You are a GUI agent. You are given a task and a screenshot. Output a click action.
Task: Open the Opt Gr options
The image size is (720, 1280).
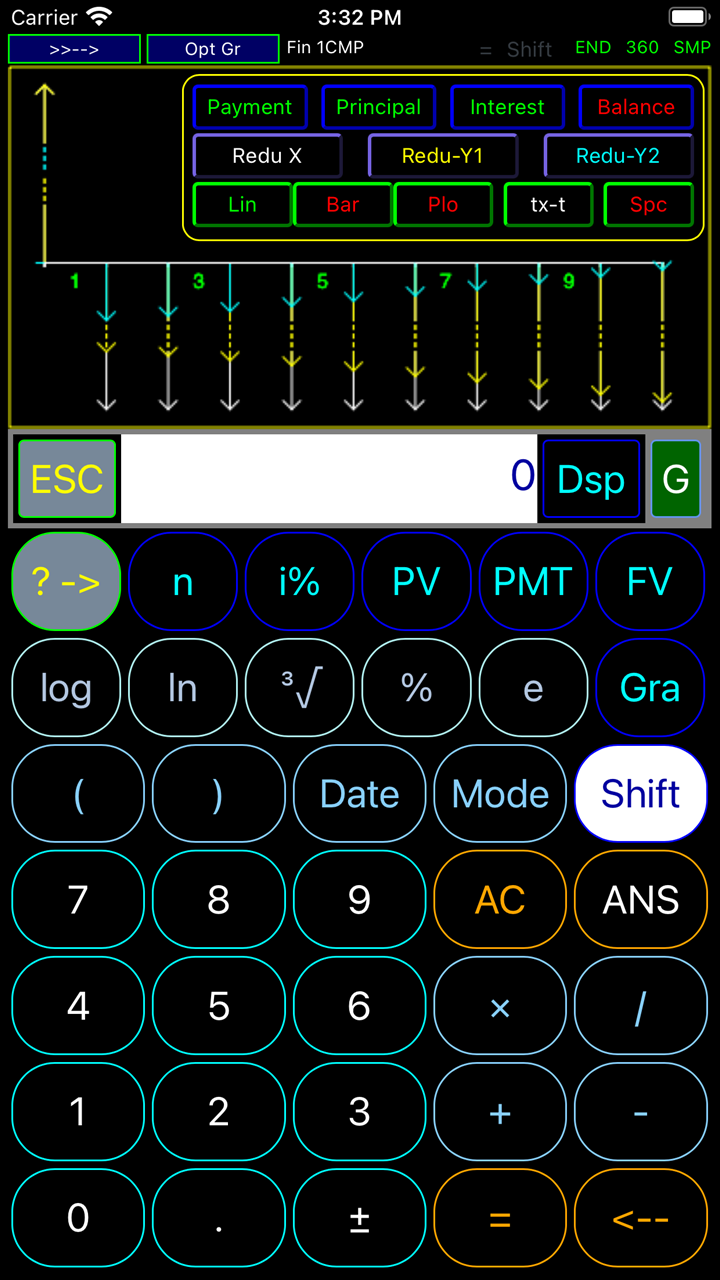pos(213,49)
